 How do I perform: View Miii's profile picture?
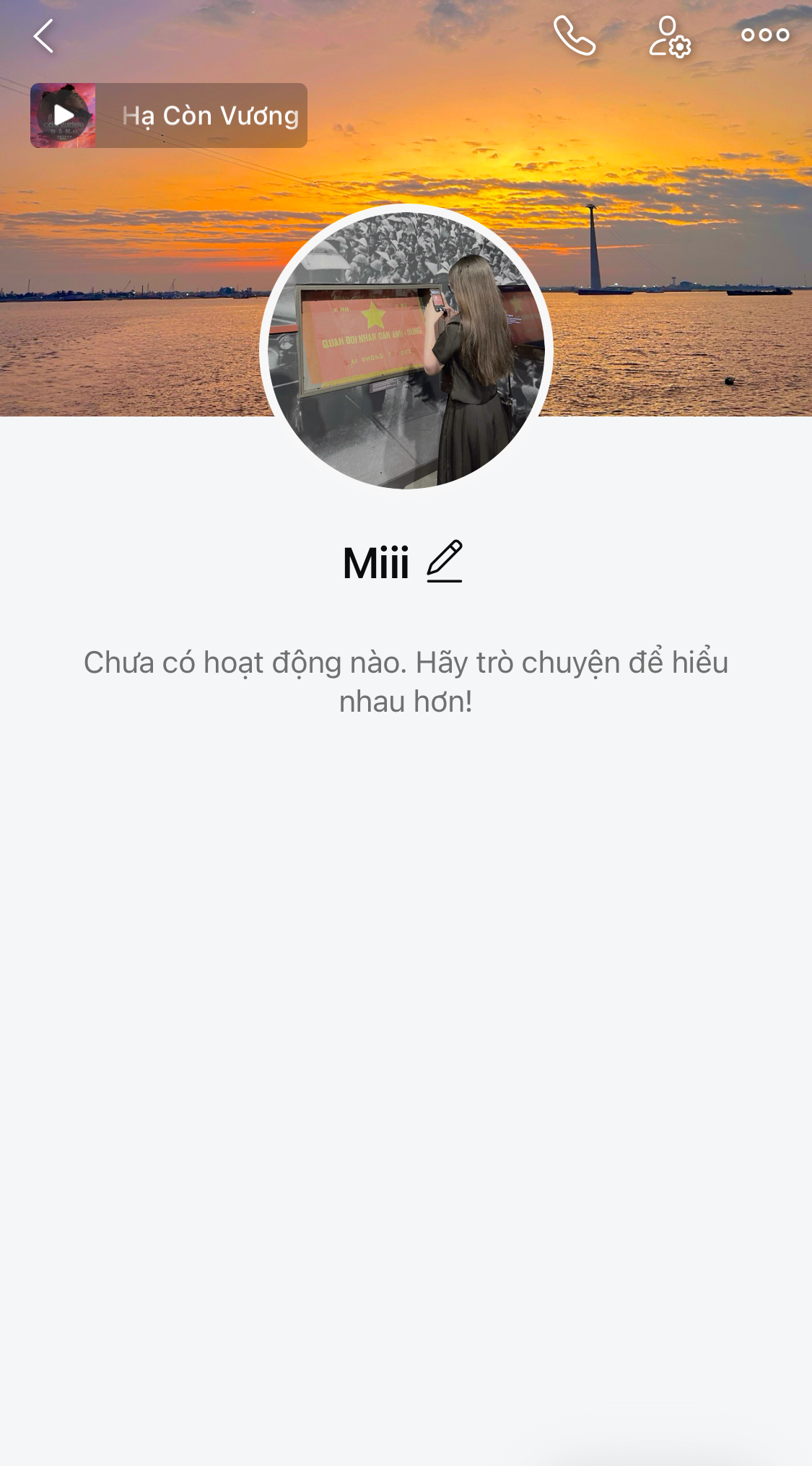(x=406, y=348)
